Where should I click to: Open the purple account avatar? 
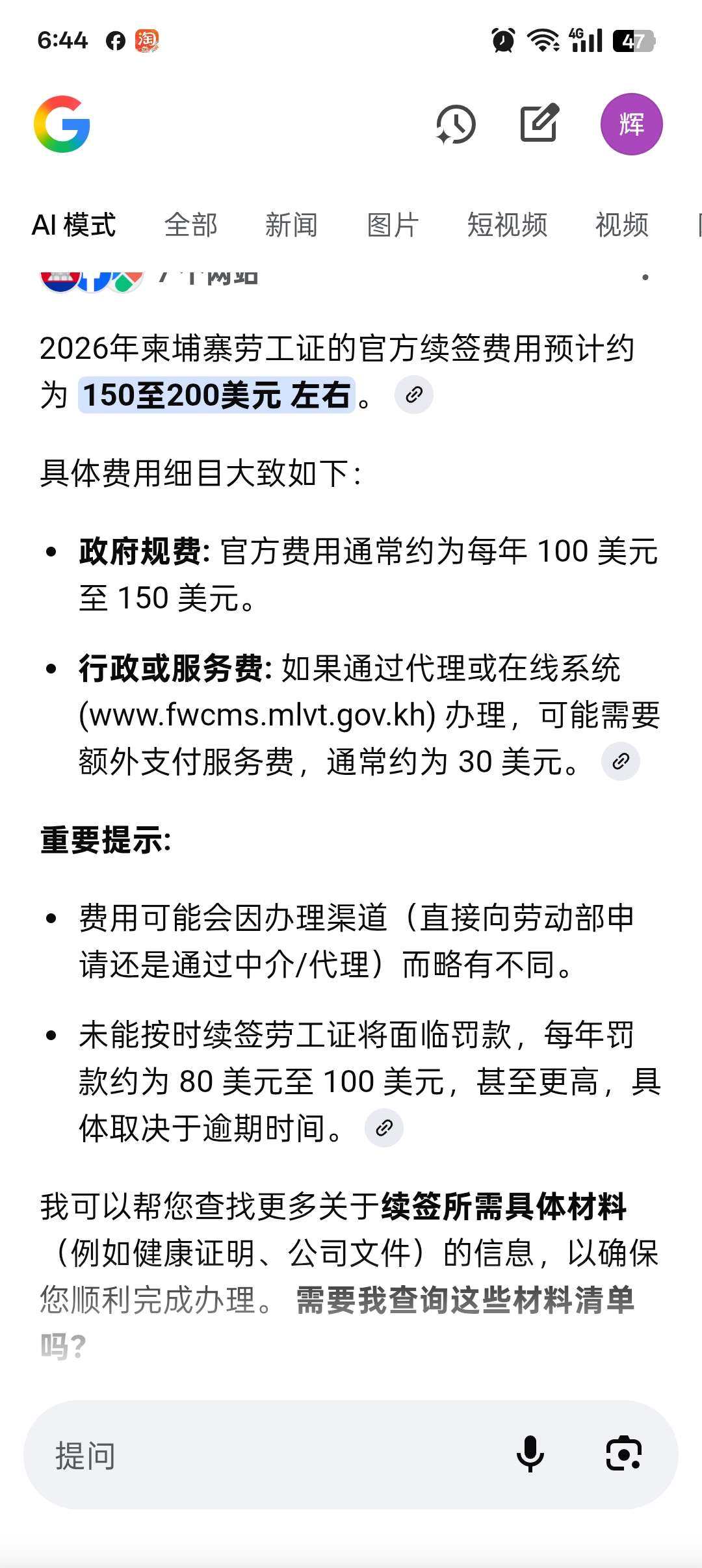(631, 124)
